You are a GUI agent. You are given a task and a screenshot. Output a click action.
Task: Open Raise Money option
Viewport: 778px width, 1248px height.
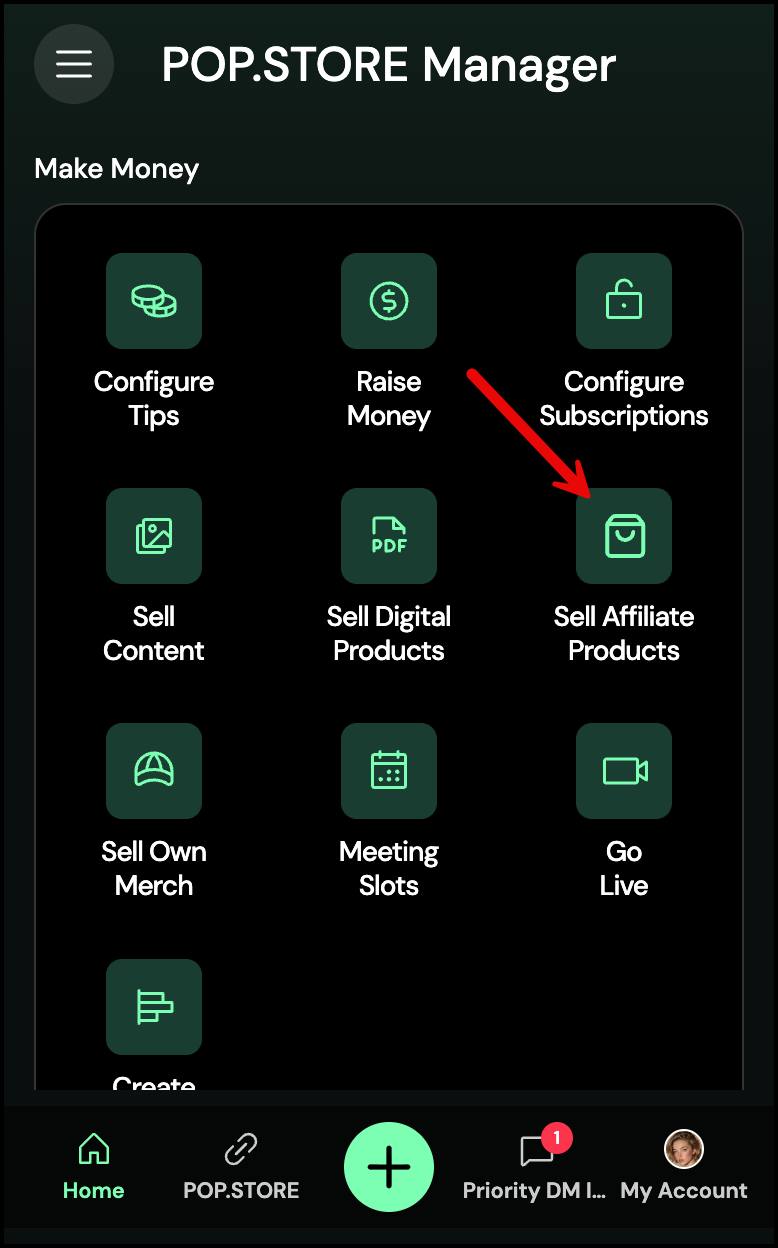click(389, 301)
